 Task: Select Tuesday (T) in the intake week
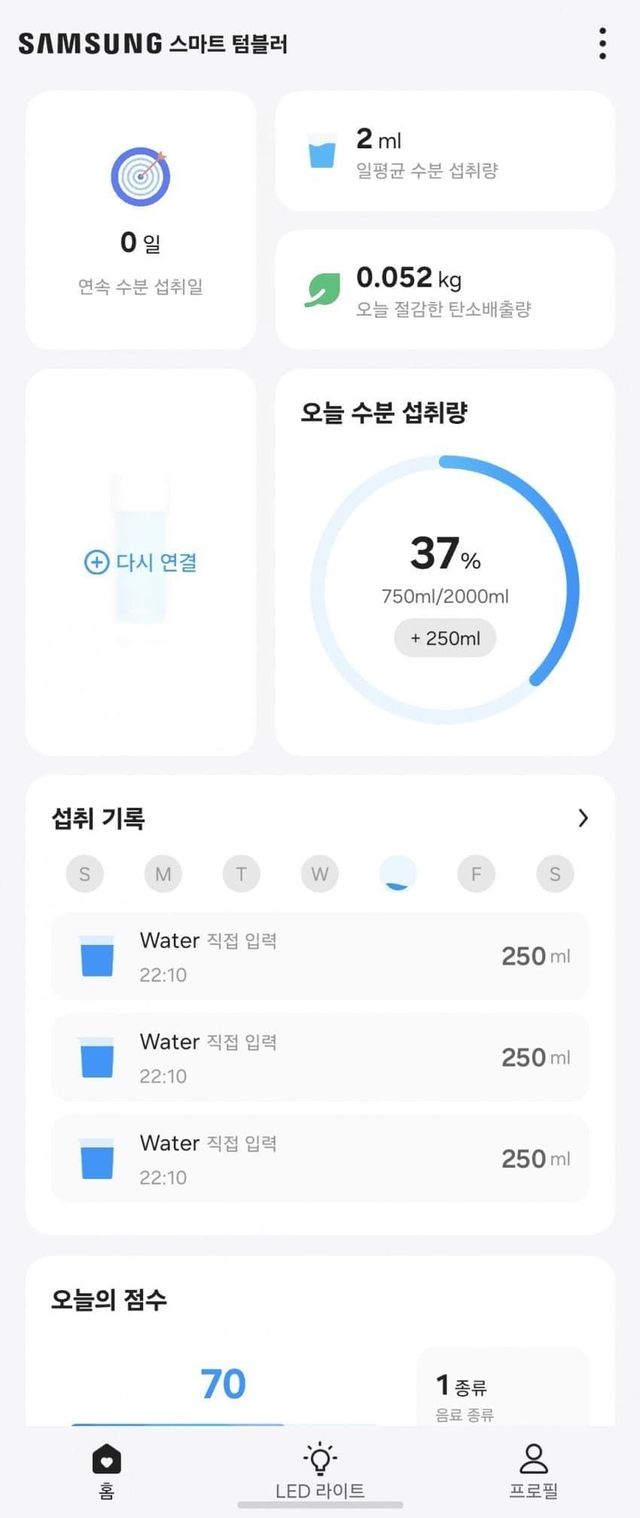241,875
